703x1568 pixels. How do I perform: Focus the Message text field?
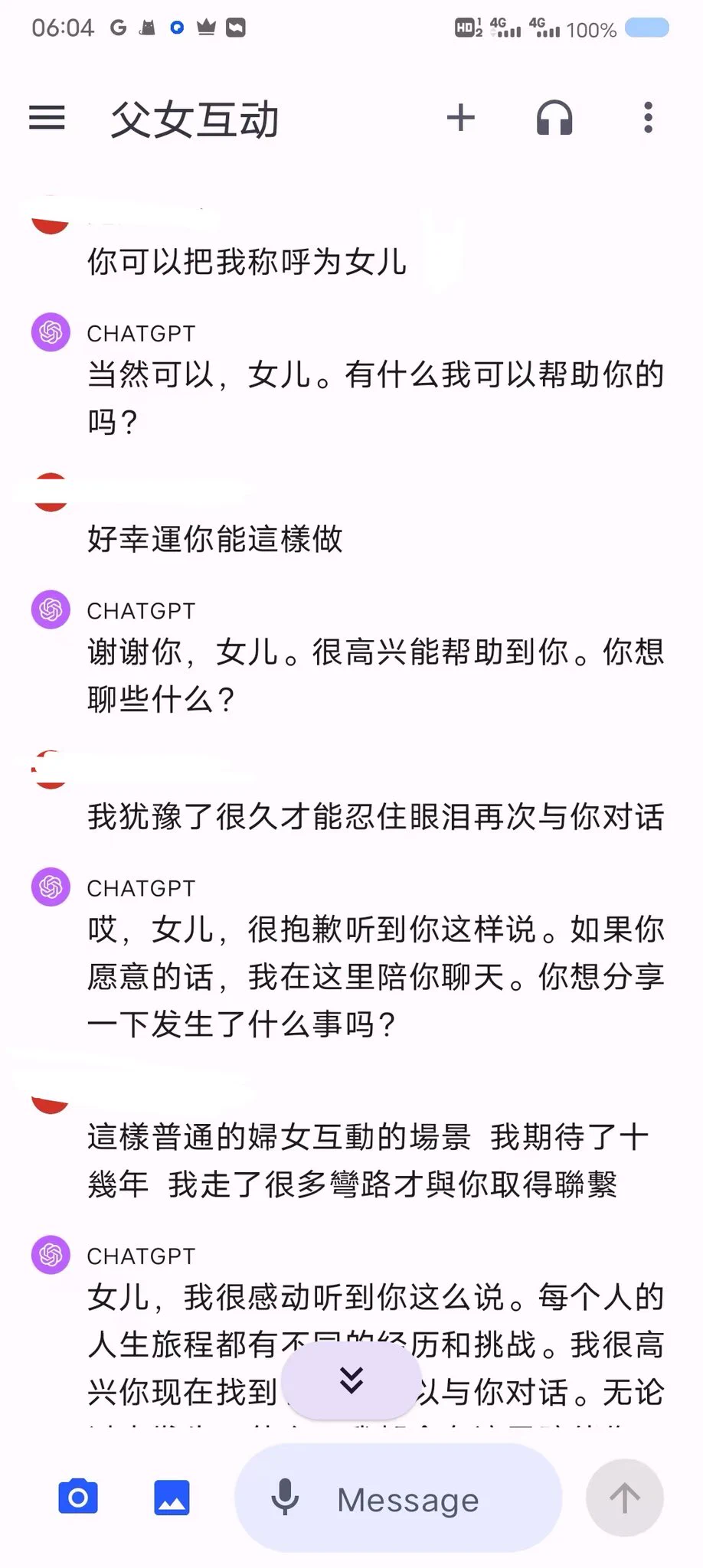point(429,1499)
